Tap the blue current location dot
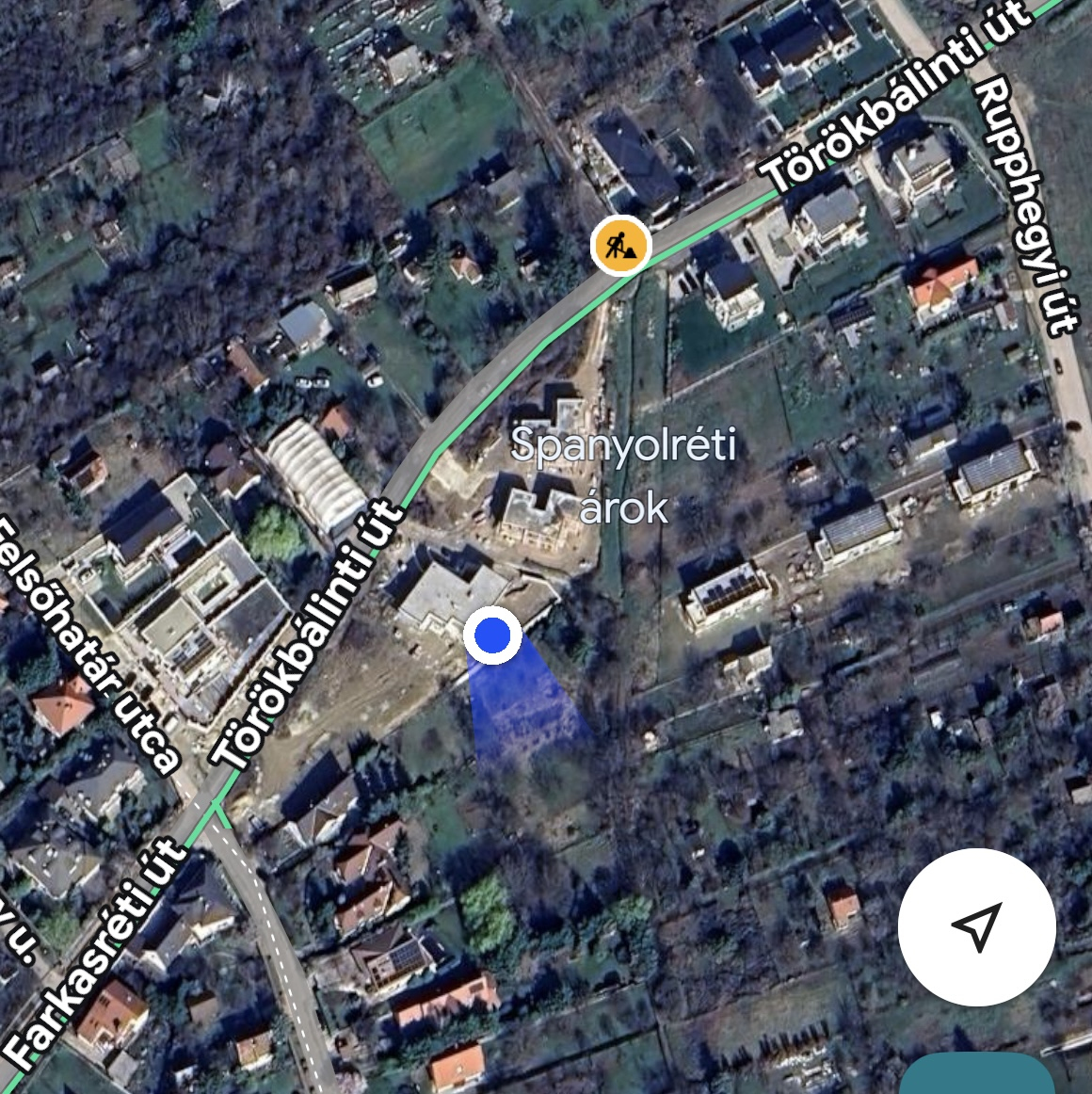The height and width of the screenshot is (1094, 1092). (493, 635)
